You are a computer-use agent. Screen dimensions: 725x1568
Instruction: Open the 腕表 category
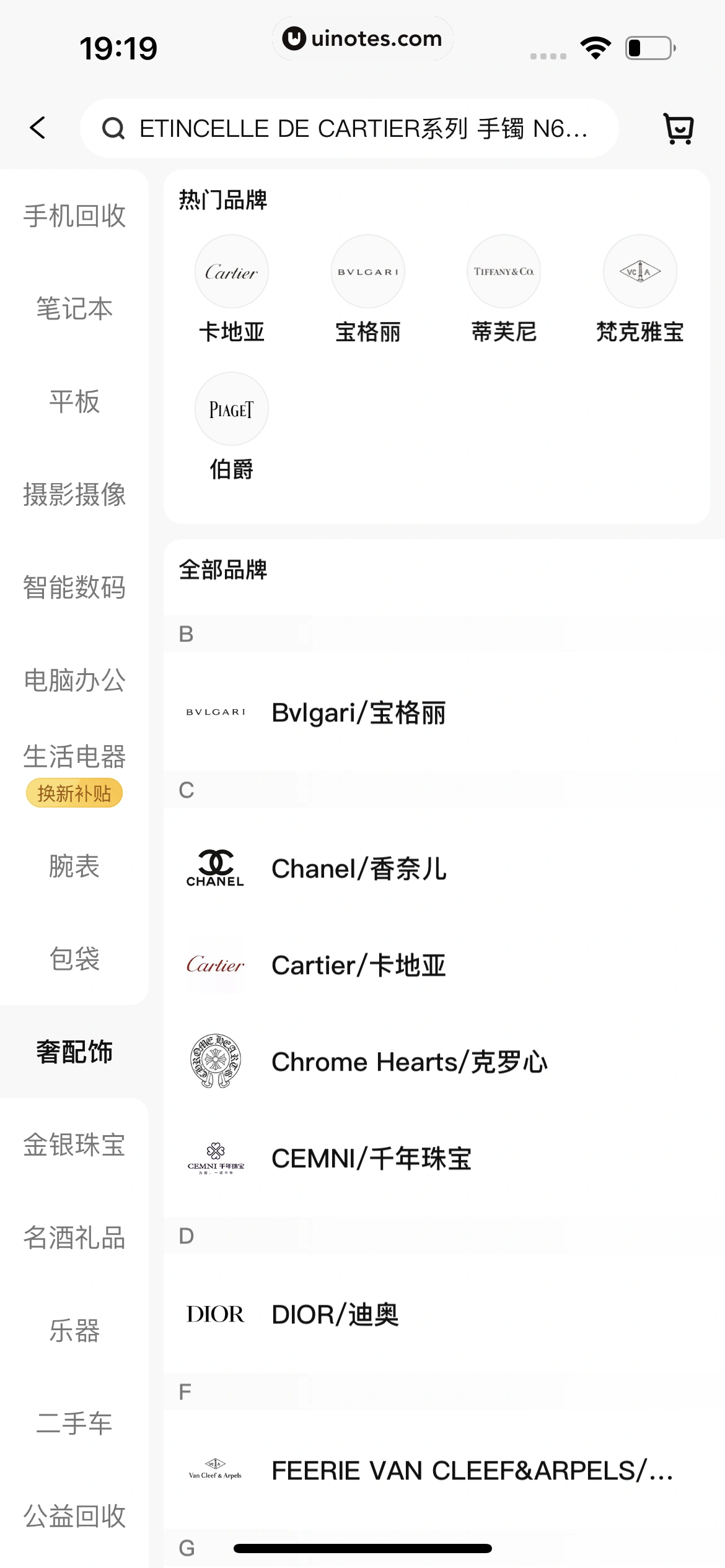(x=74, y=866)
